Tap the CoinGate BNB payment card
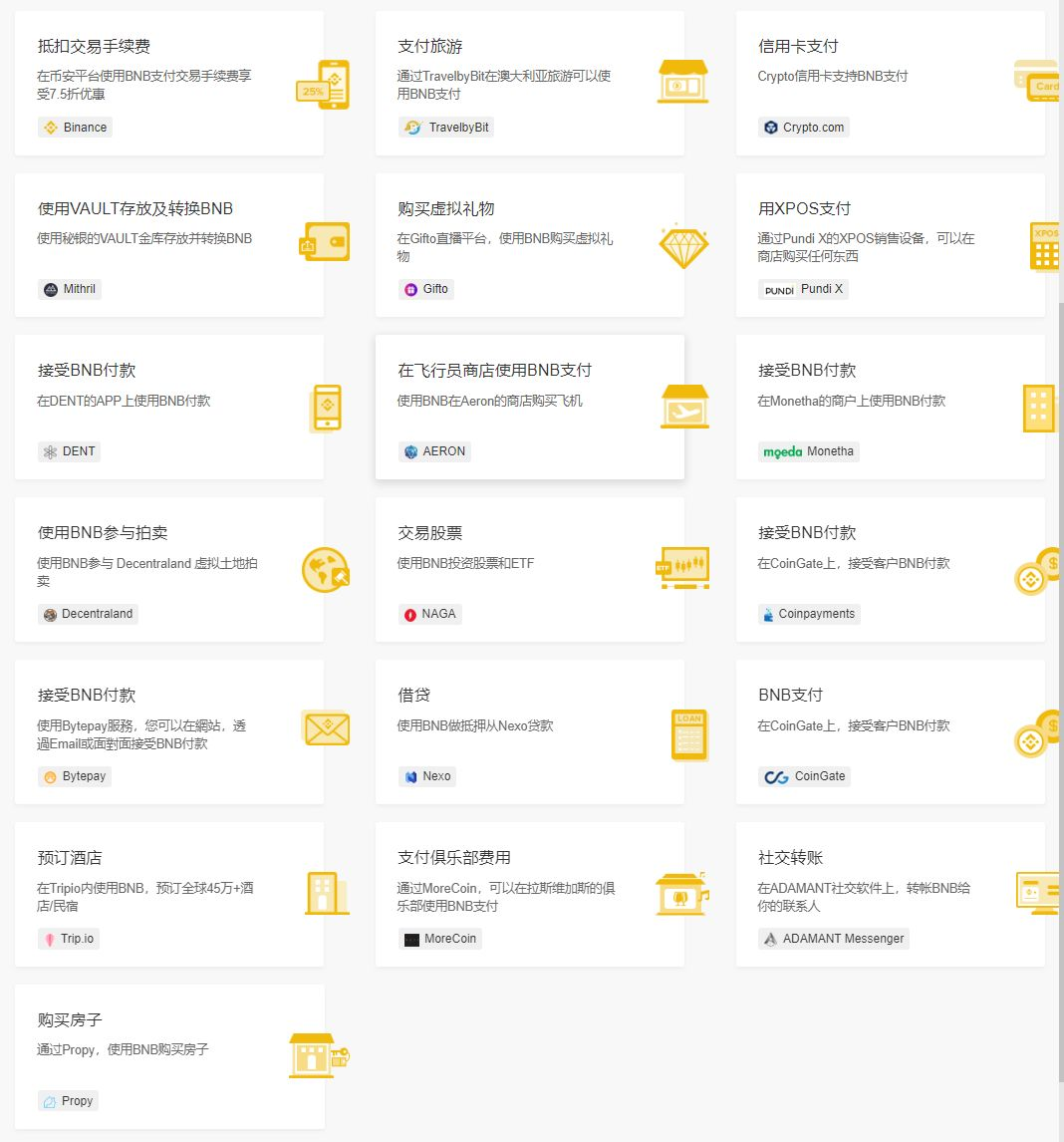Viewport: 1064px width, 1142px height. coord(890,731)
